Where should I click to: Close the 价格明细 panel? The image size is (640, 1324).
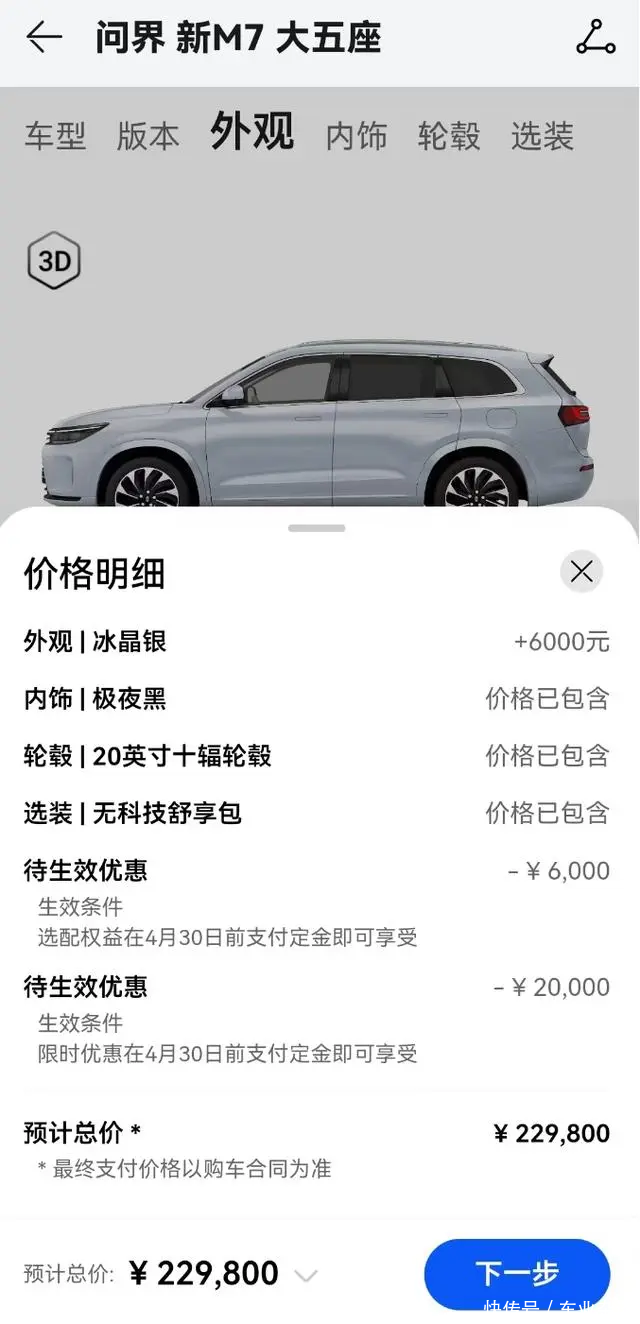tap(581, 572)
